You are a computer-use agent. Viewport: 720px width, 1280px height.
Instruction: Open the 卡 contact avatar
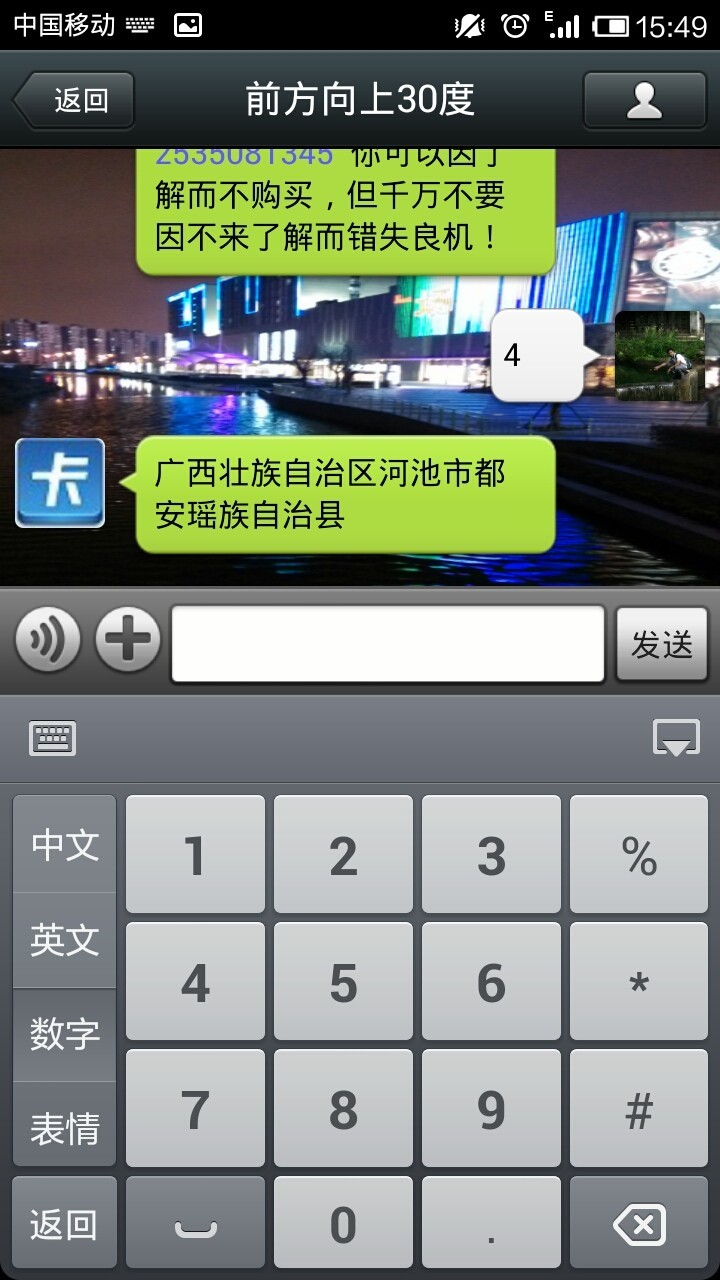(x=60, y=483)
